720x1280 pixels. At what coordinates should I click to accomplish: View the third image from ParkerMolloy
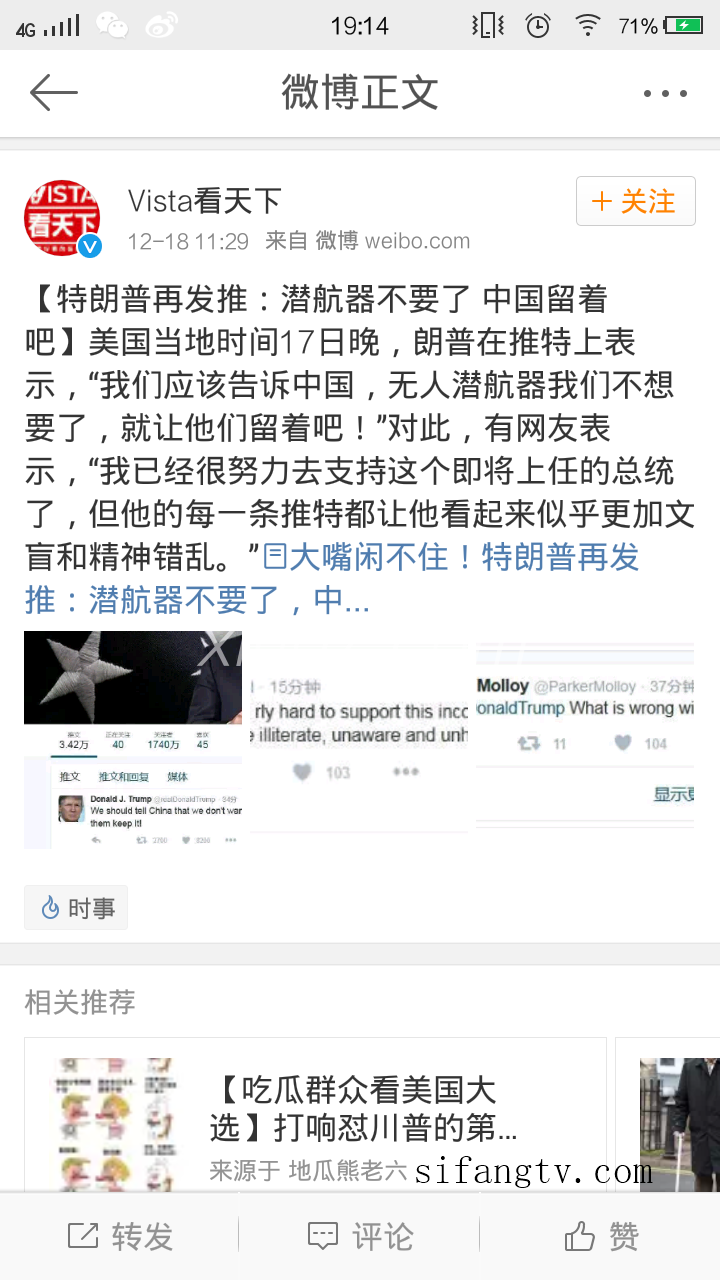(585, 740)
